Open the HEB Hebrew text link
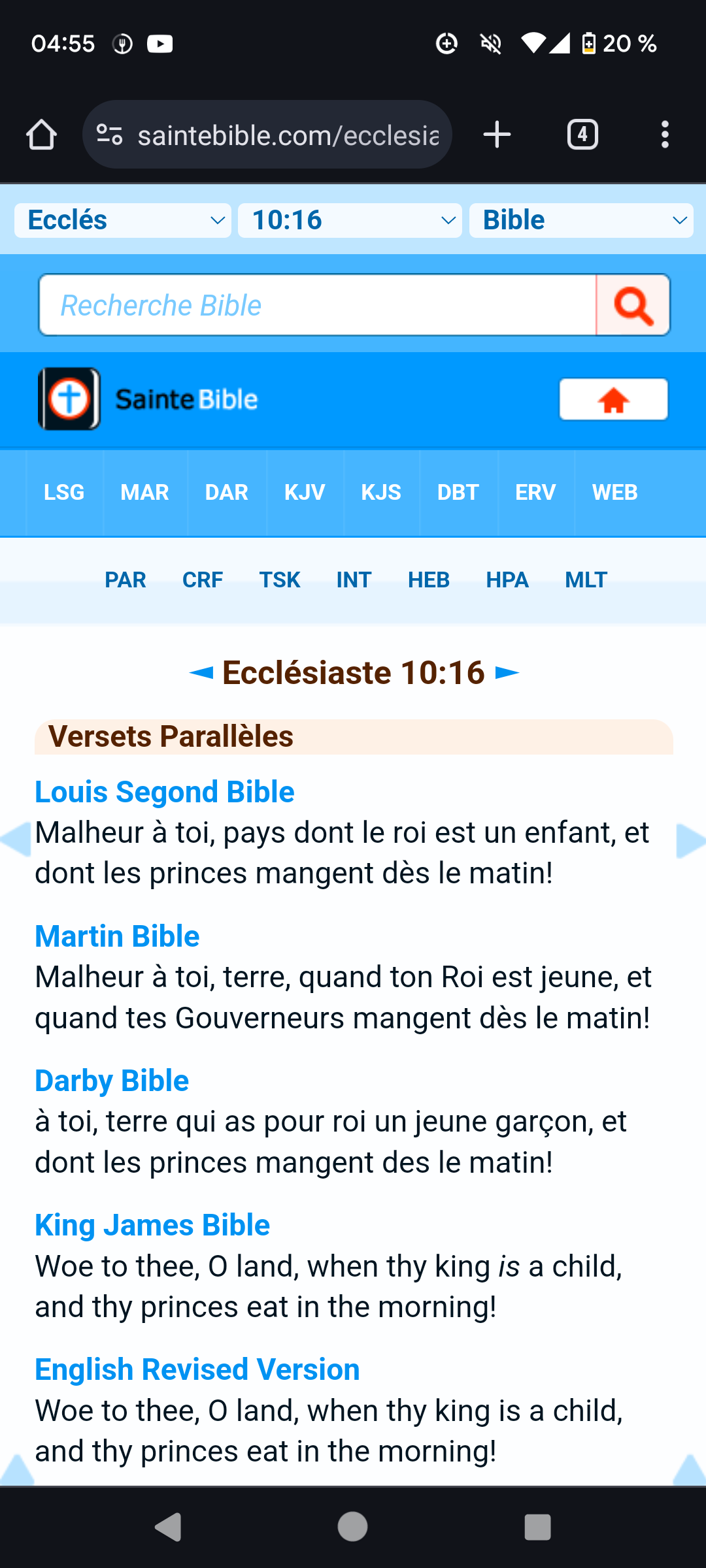The height and width of the screenshot is (1568, 706). 429,580
